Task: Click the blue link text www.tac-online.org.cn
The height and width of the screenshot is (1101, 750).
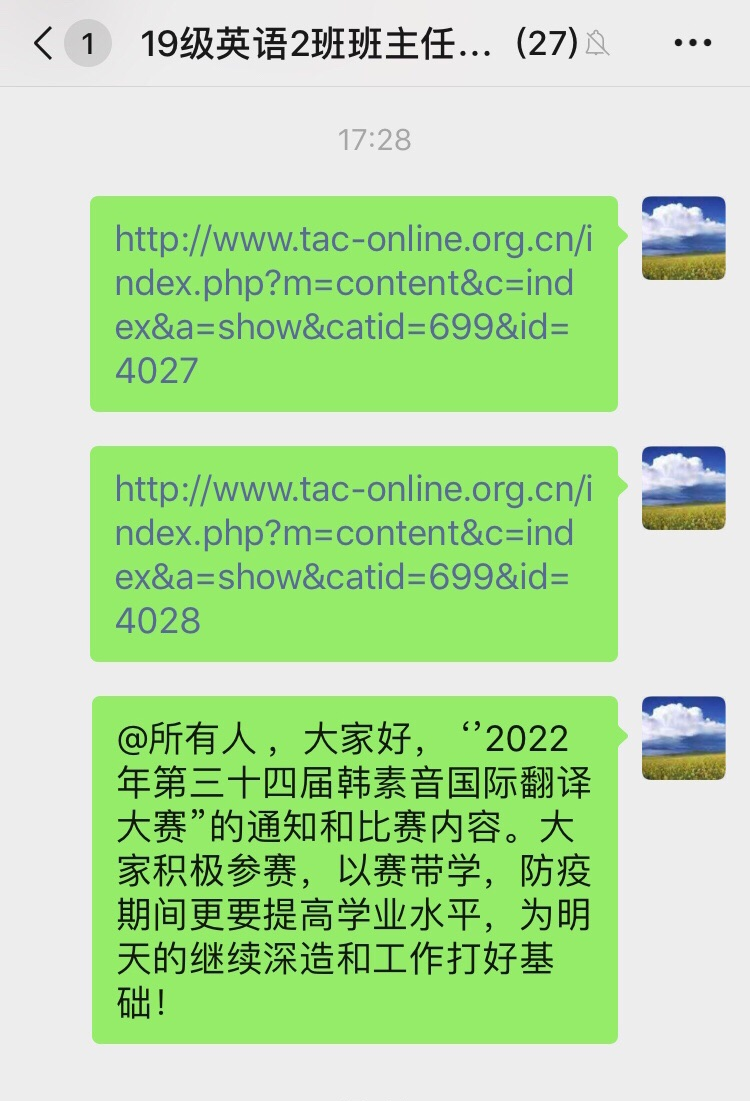Action: tap(360, 238)
